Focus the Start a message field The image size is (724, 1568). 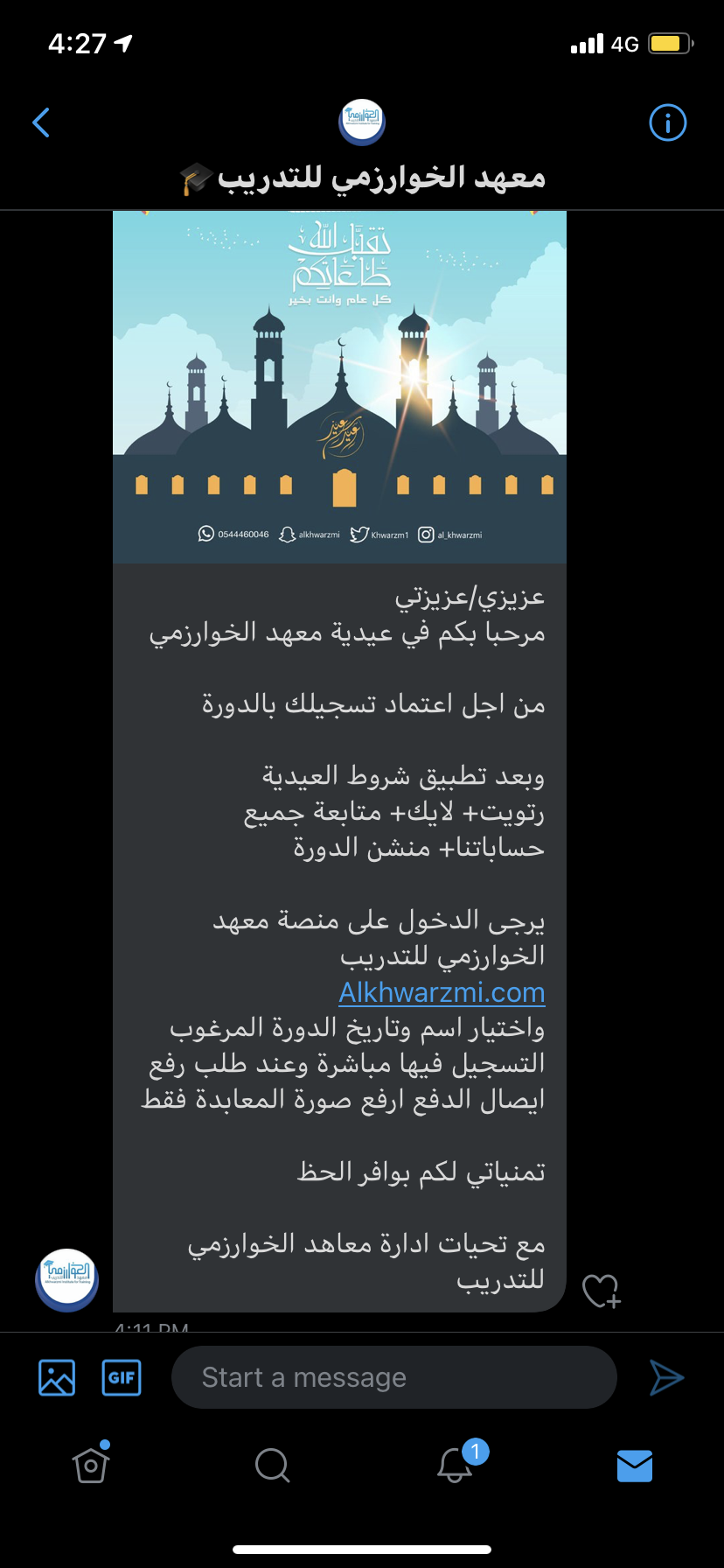(393, 1377)
